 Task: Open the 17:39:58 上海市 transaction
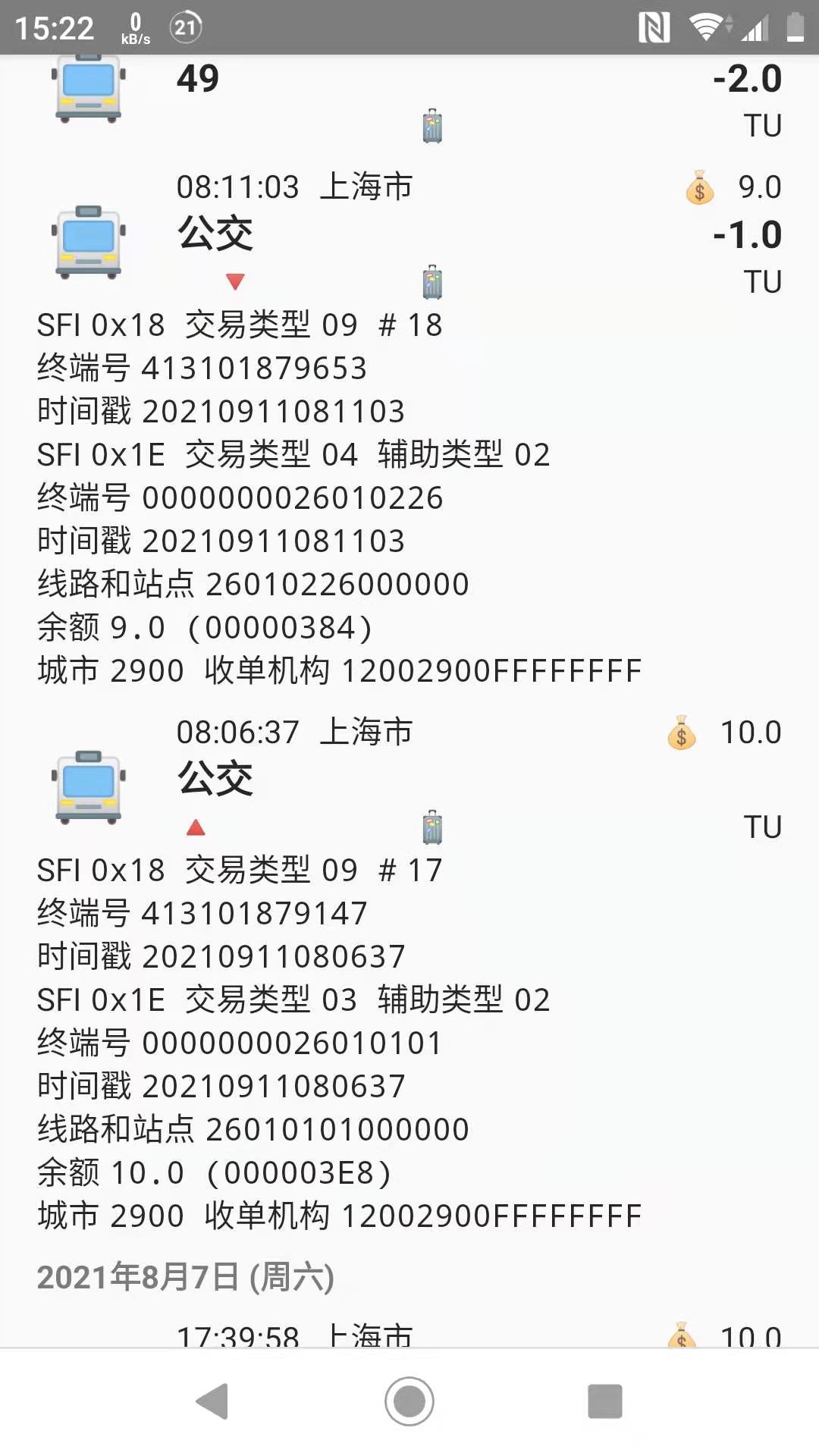(409, 1333)
